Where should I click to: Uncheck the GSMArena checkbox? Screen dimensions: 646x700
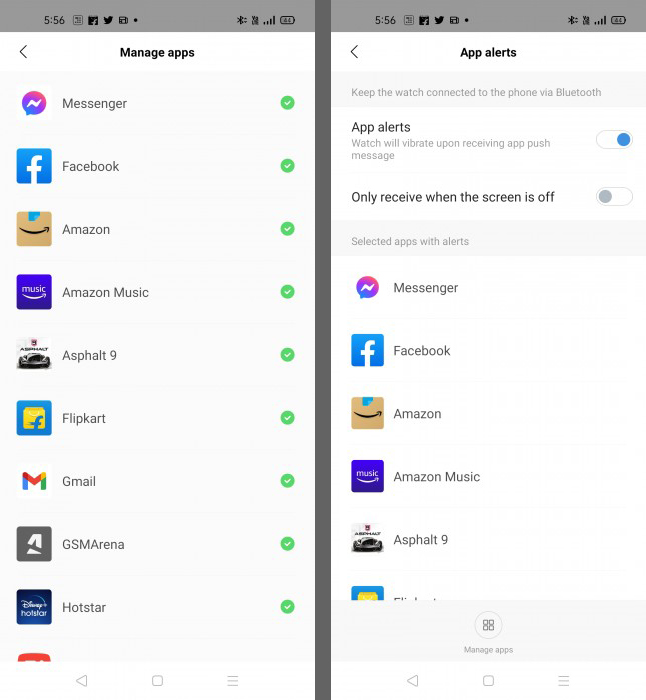pos(287,544)
